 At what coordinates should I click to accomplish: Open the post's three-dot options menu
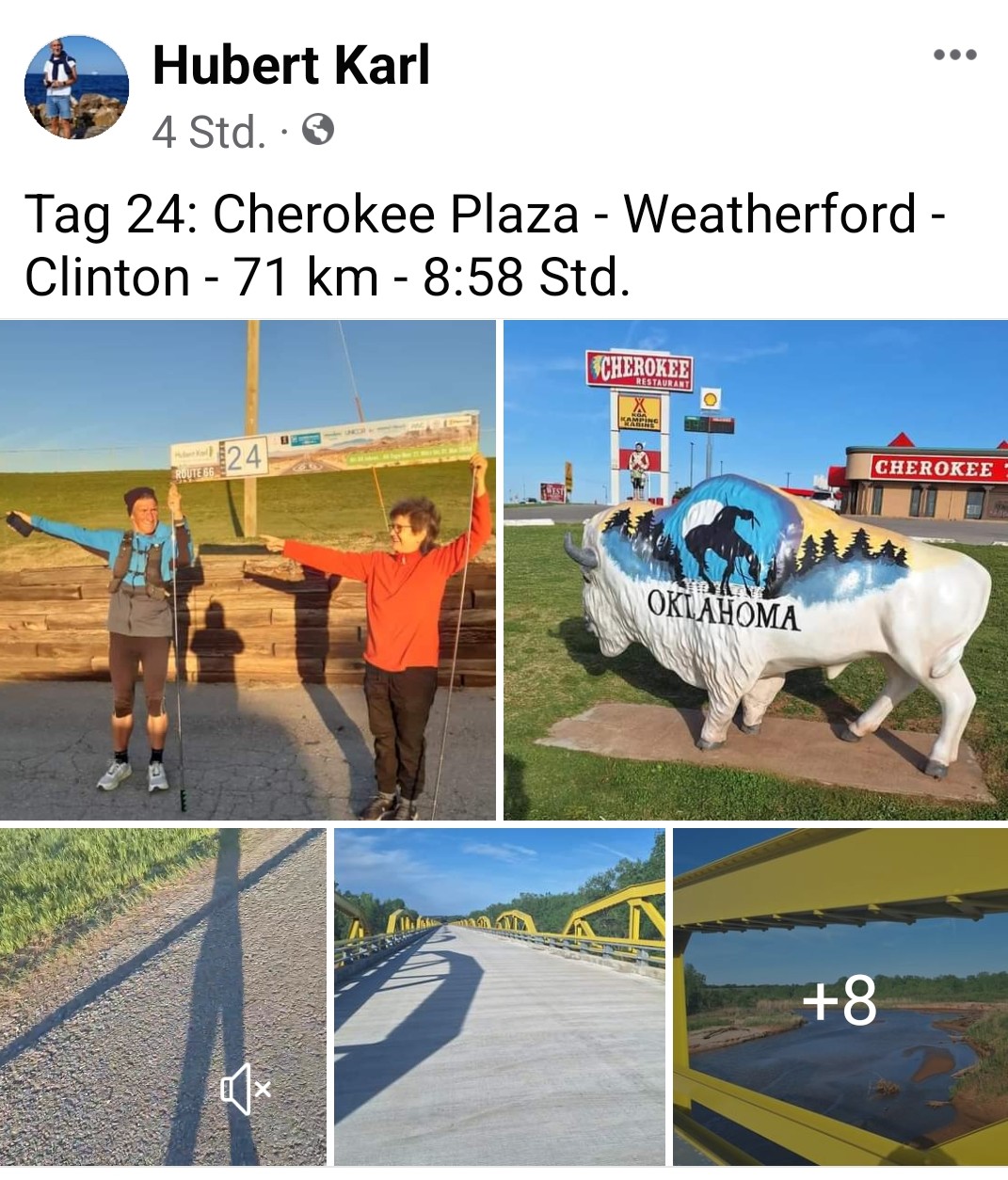pyautogui.click(x=954, y=55)
